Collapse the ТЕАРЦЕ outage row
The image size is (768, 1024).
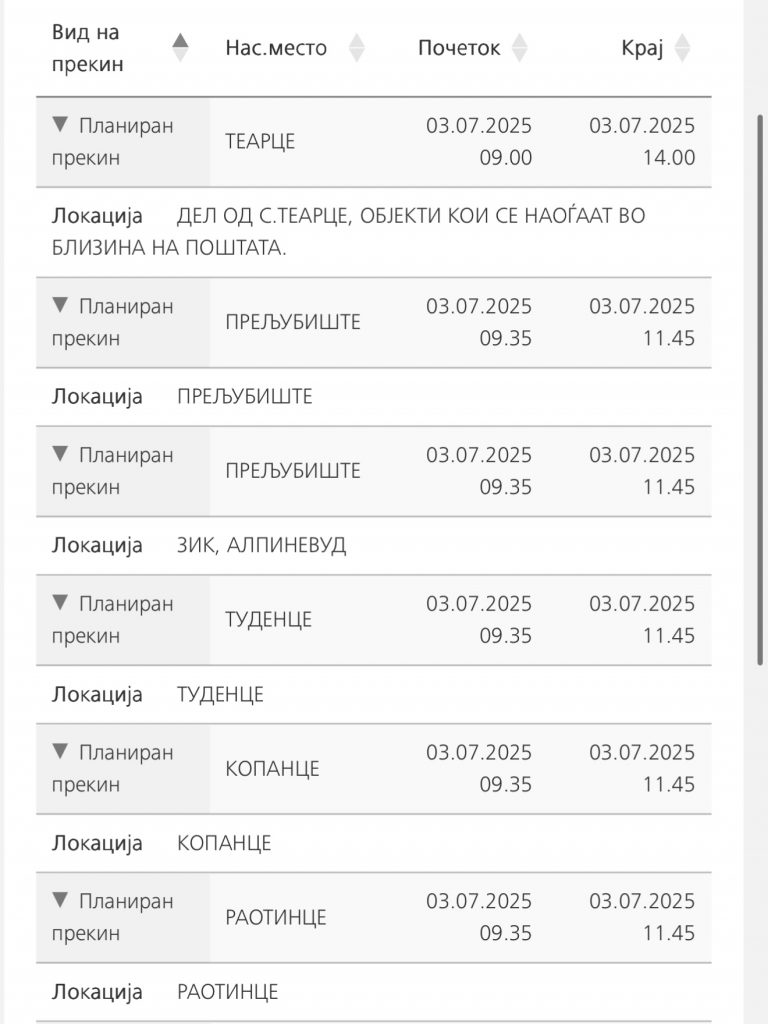tap(61, 125)
